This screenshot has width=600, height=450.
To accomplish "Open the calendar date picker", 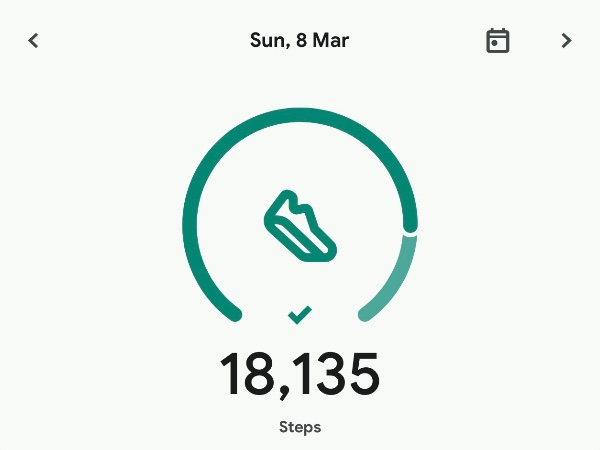I will [x=497, y=41].
